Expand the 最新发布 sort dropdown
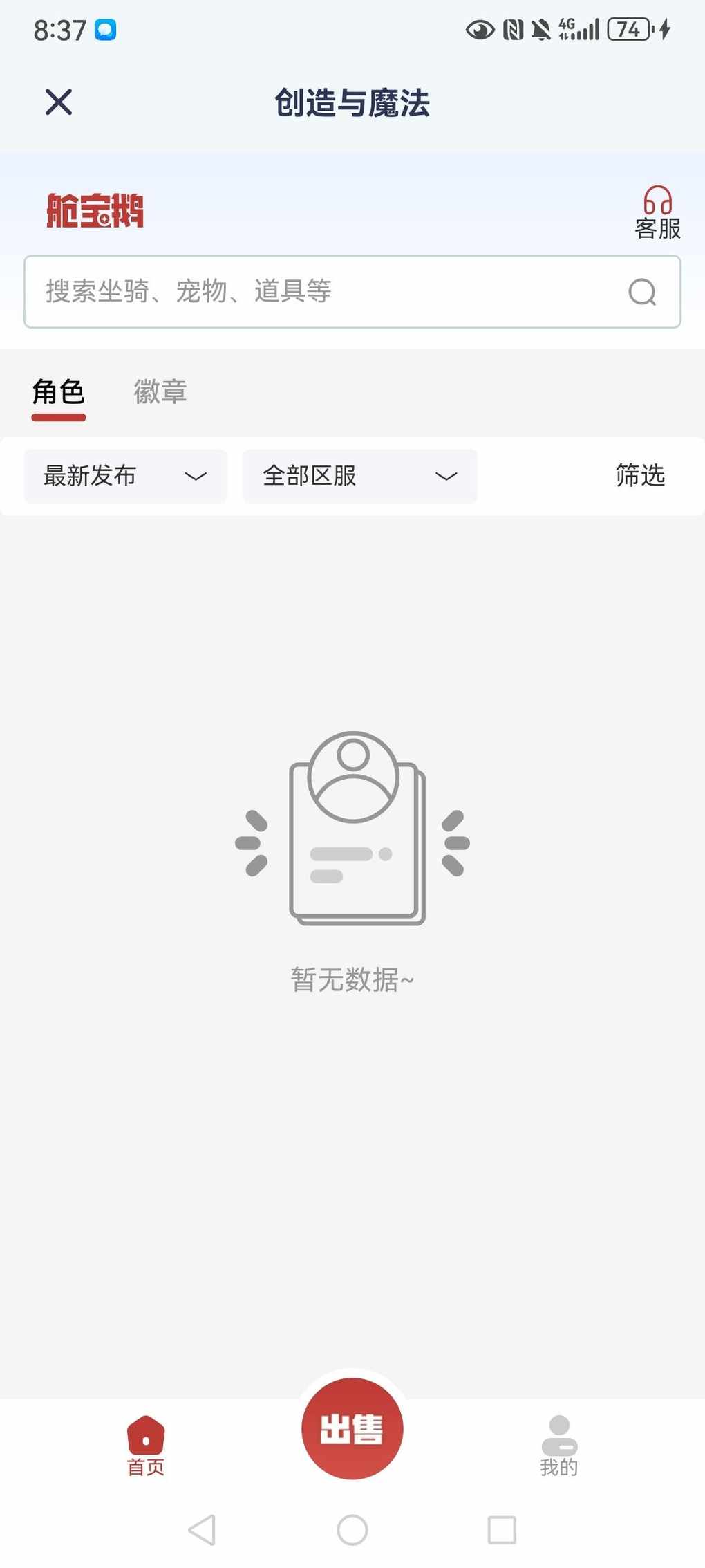The image size is (705, 1568). (x=125, y=476)
